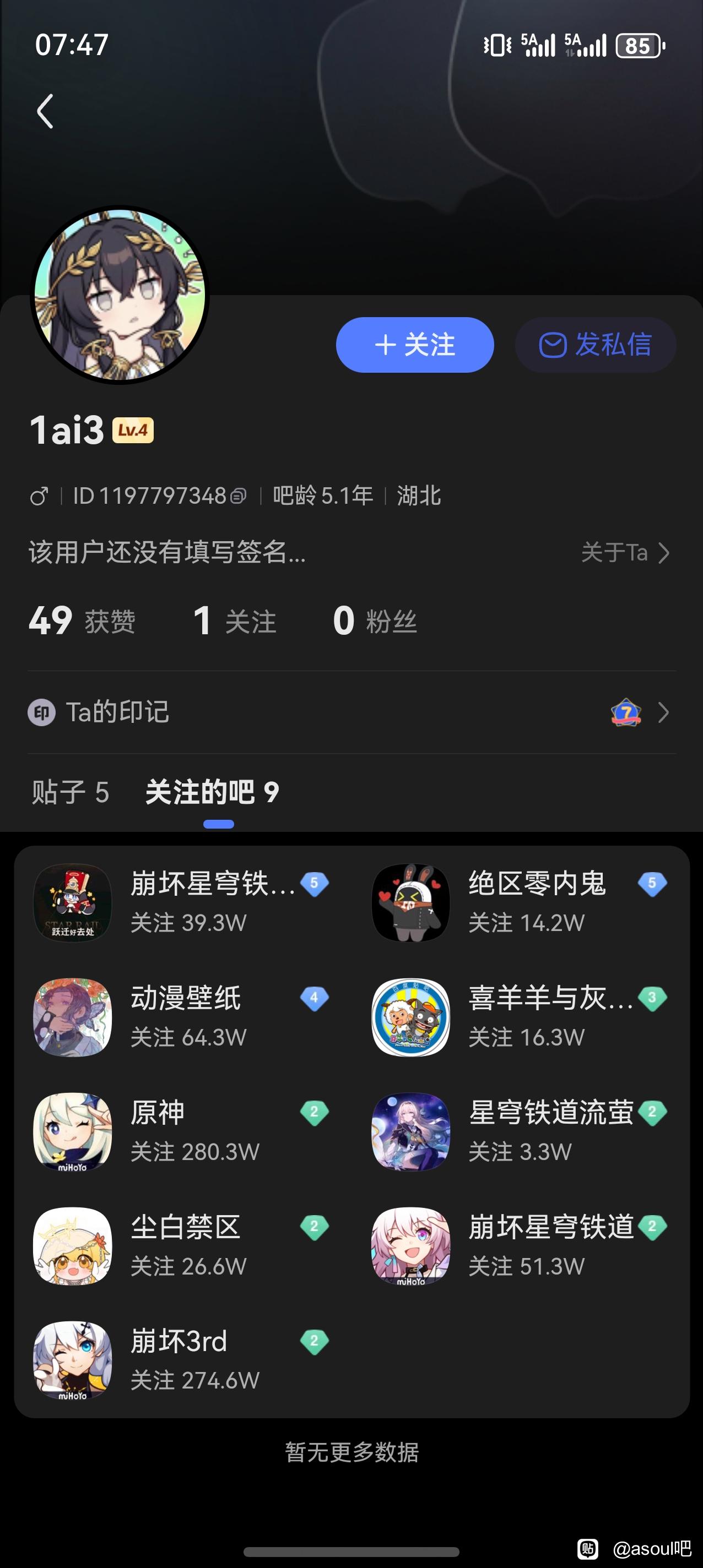Open the 动漫壁纸 forum

tap(181, 1017)
